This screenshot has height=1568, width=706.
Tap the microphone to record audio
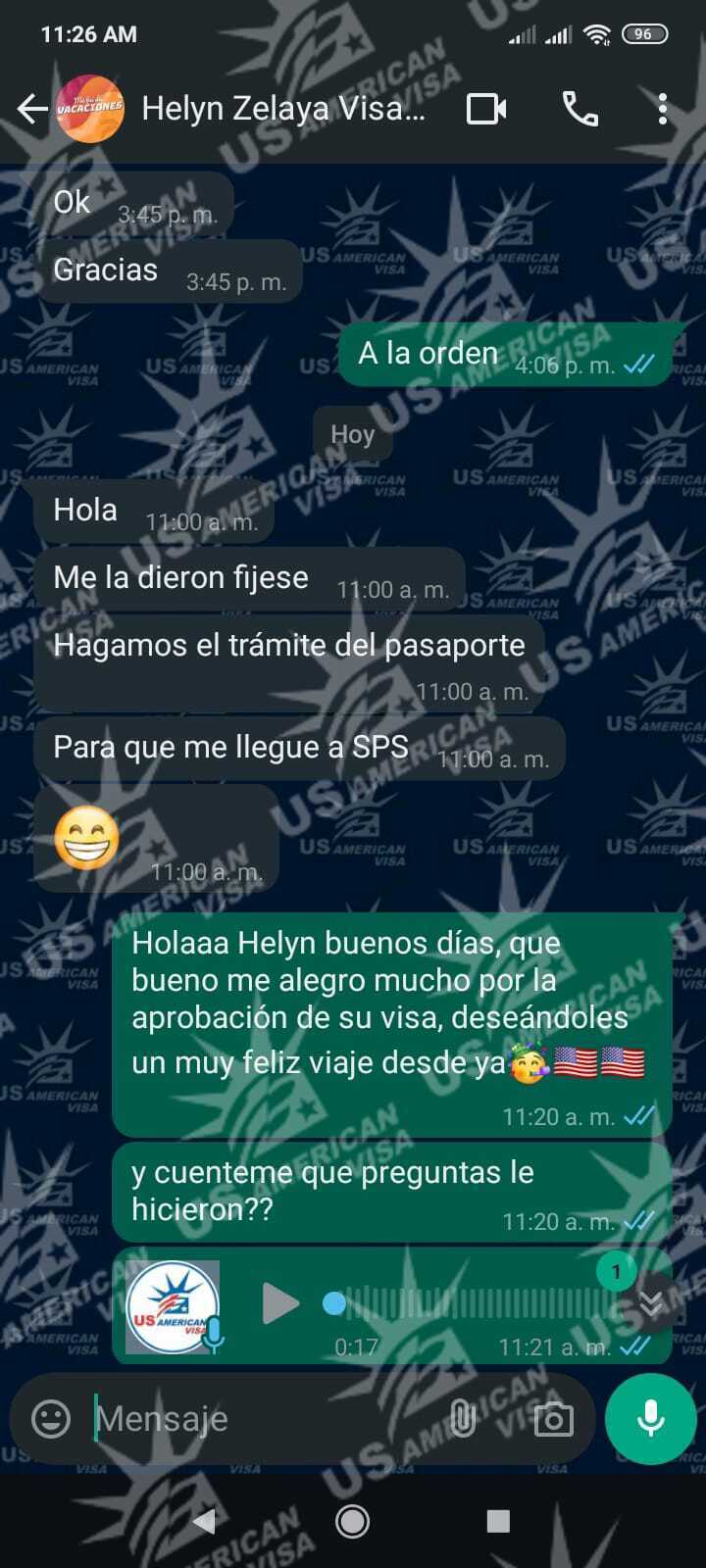click(x=650, y=1418)
